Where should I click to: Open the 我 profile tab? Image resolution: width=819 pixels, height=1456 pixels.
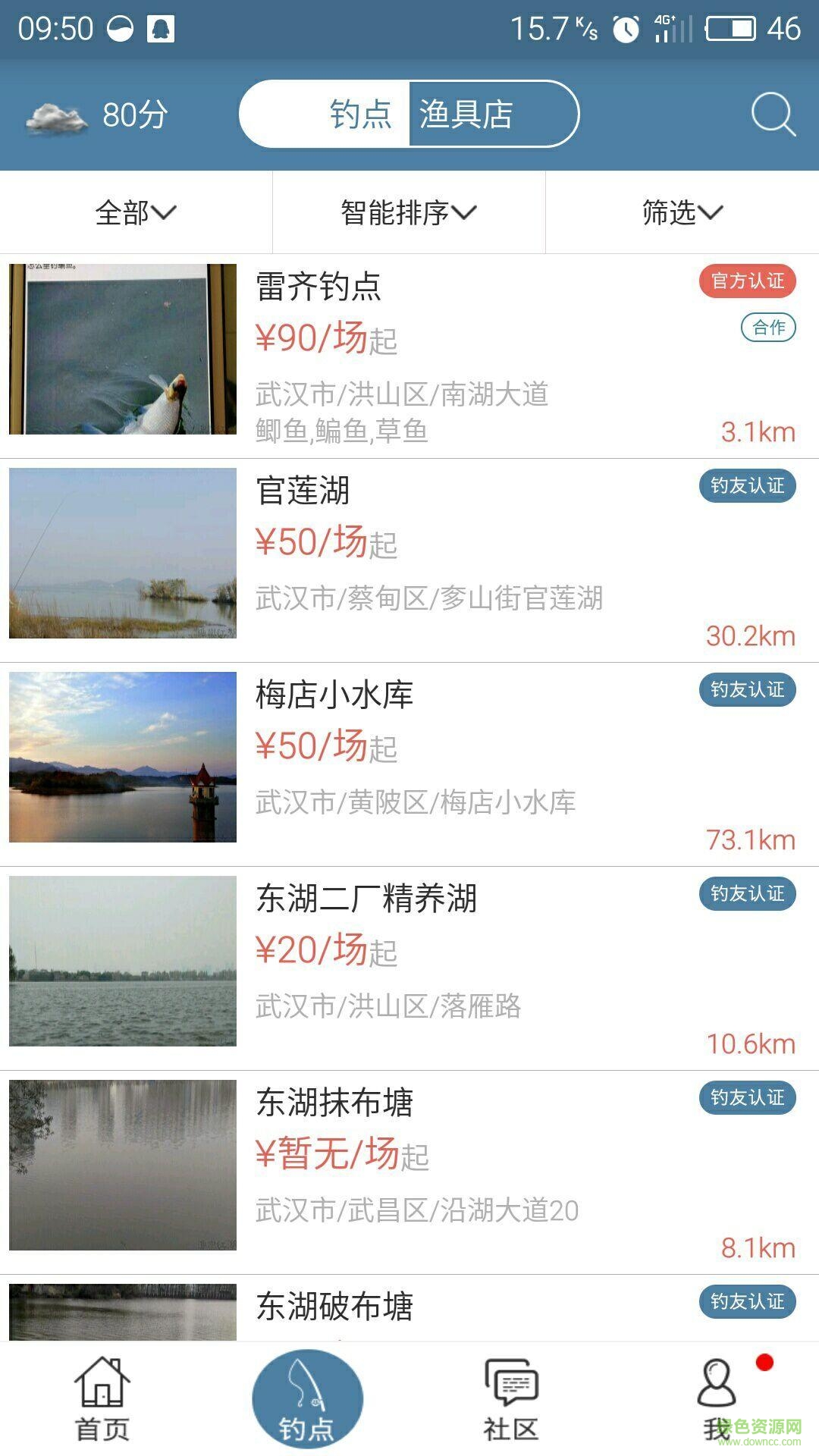click(717, 1399)
